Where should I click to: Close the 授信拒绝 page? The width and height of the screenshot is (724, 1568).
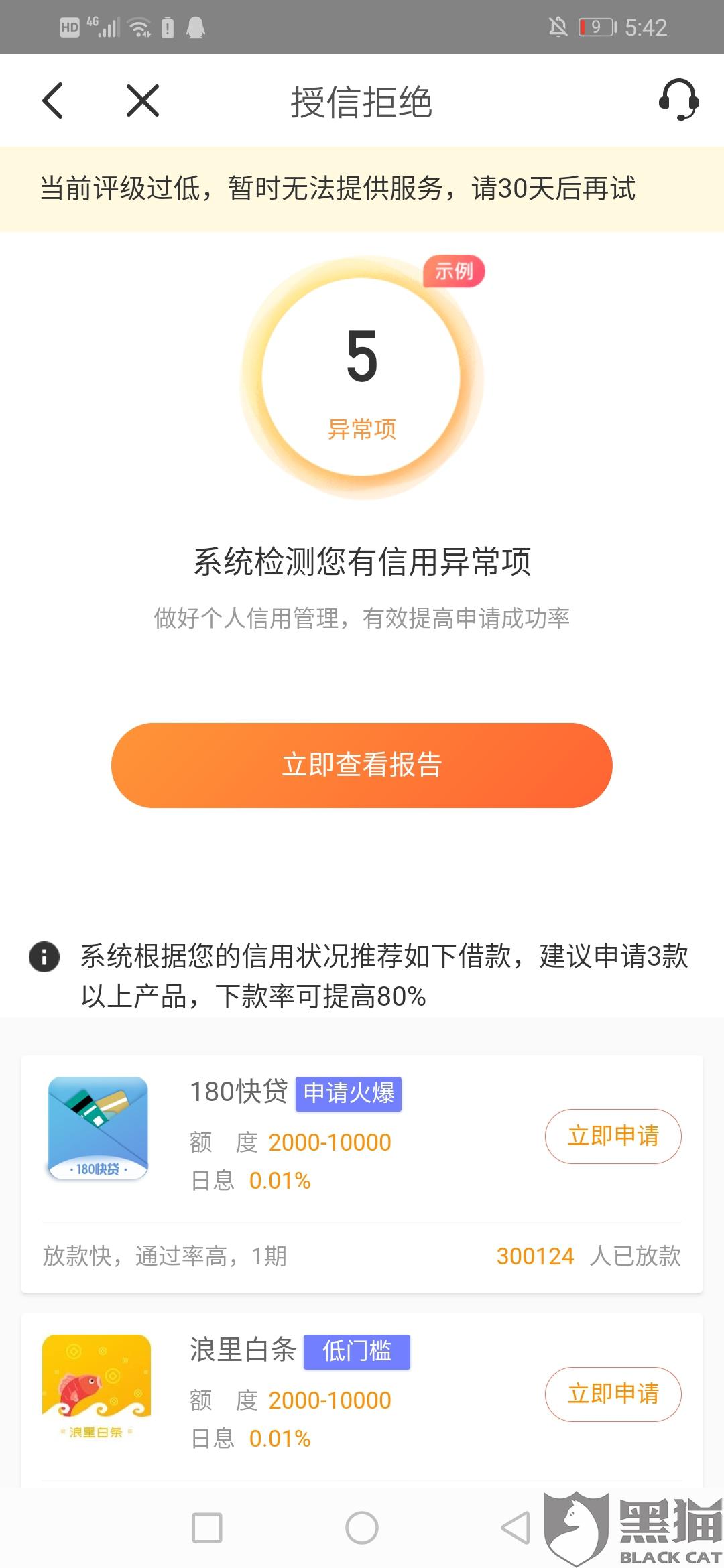click(x=143, y=101)
